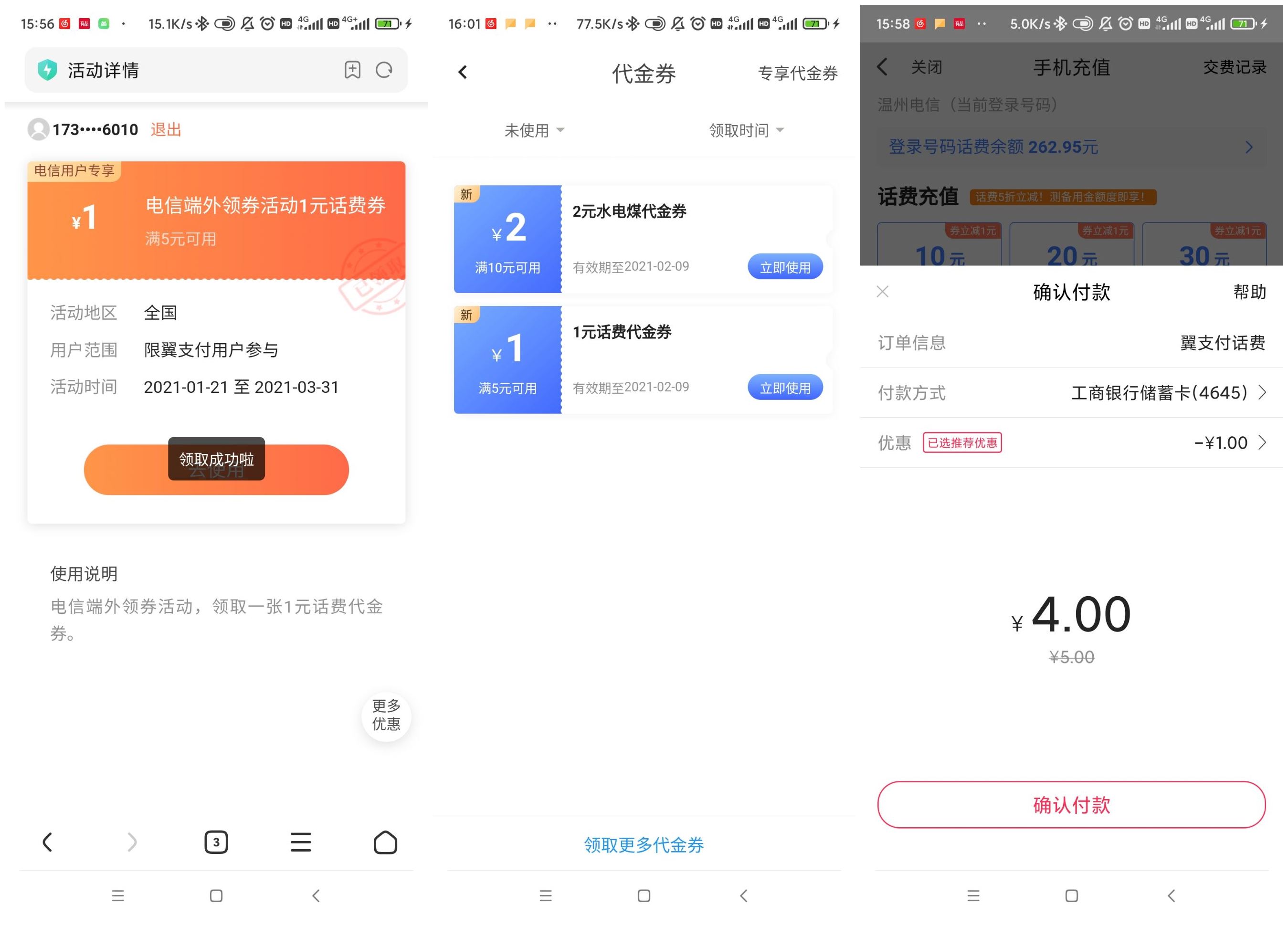The width and height of the screenshot is (1288, 926).
Task: Open 帮助 on the payment sheet
Action: tap(1249, 292)
